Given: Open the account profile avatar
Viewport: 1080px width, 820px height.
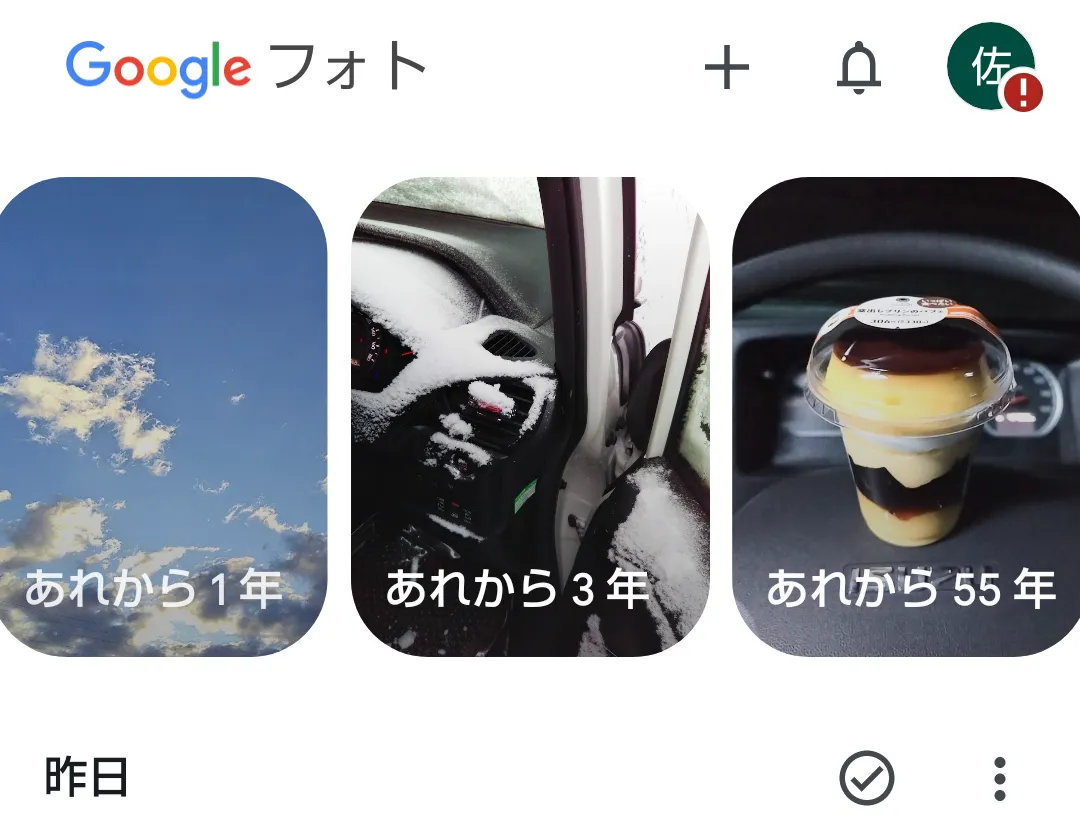Looking at the screenshot, I should [992, 67].
